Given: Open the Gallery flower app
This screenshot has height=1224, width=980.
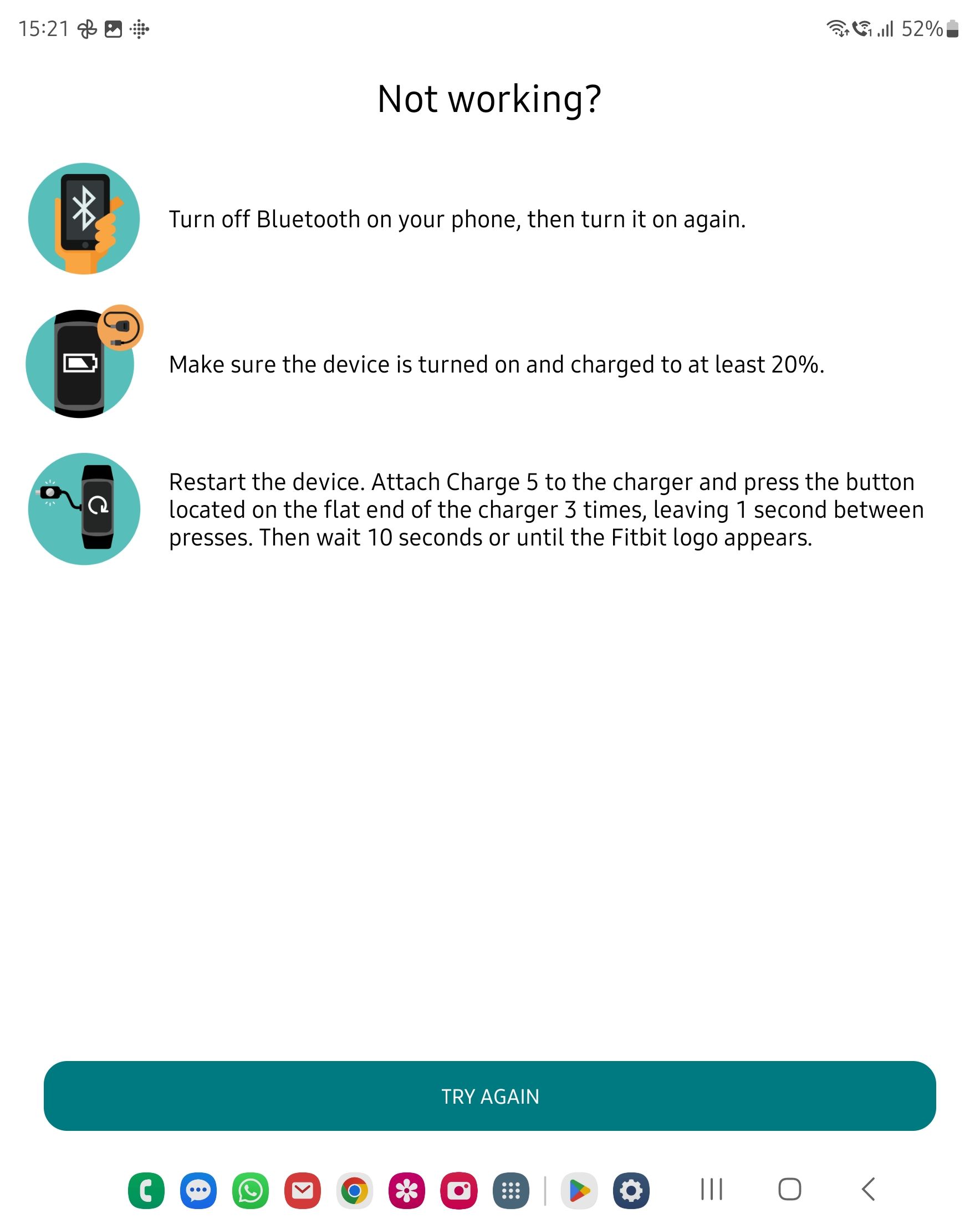Looking at the screenshot, I should [406, 1190].
